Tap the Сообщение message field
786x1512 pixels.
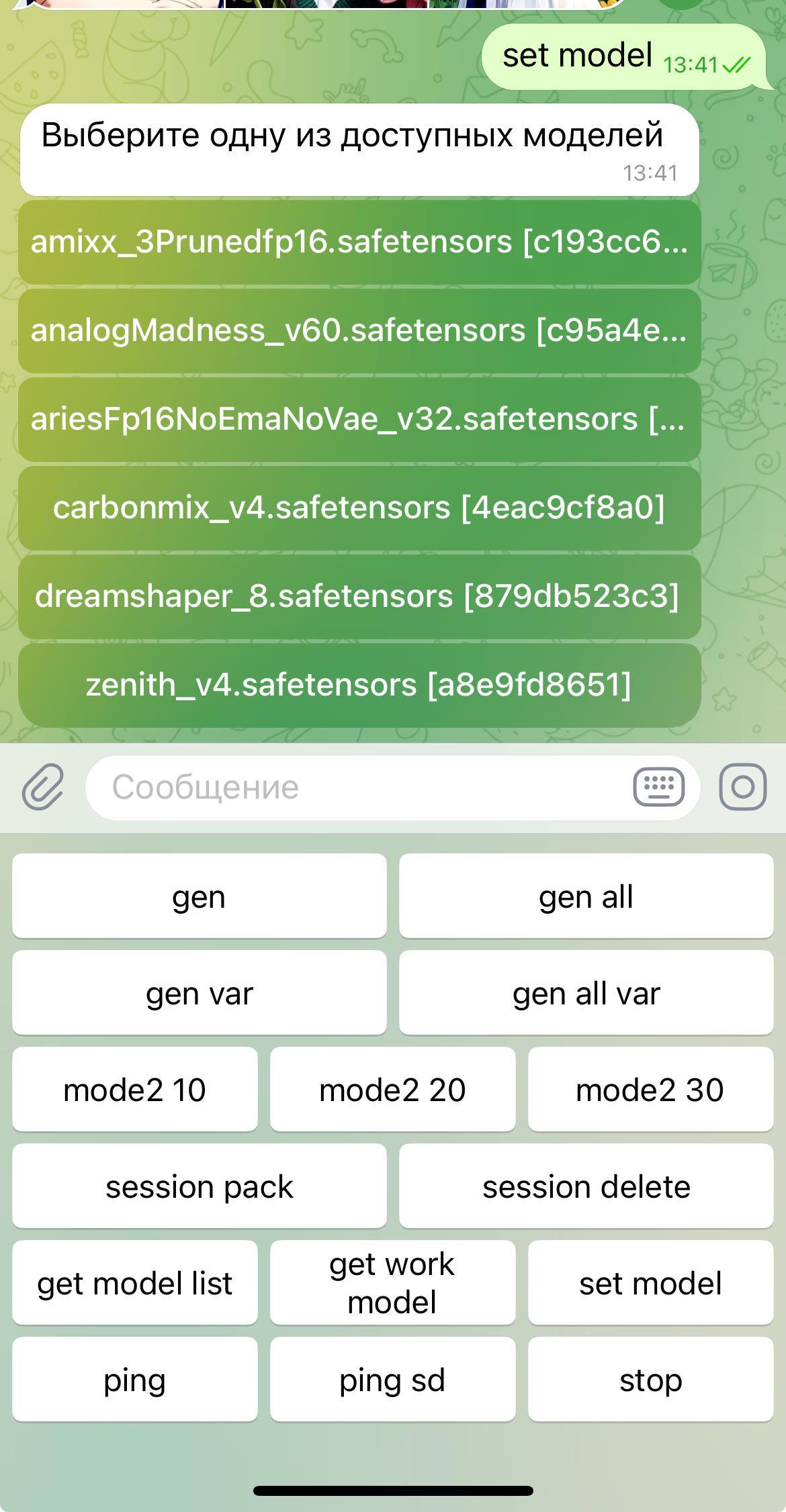356,787
